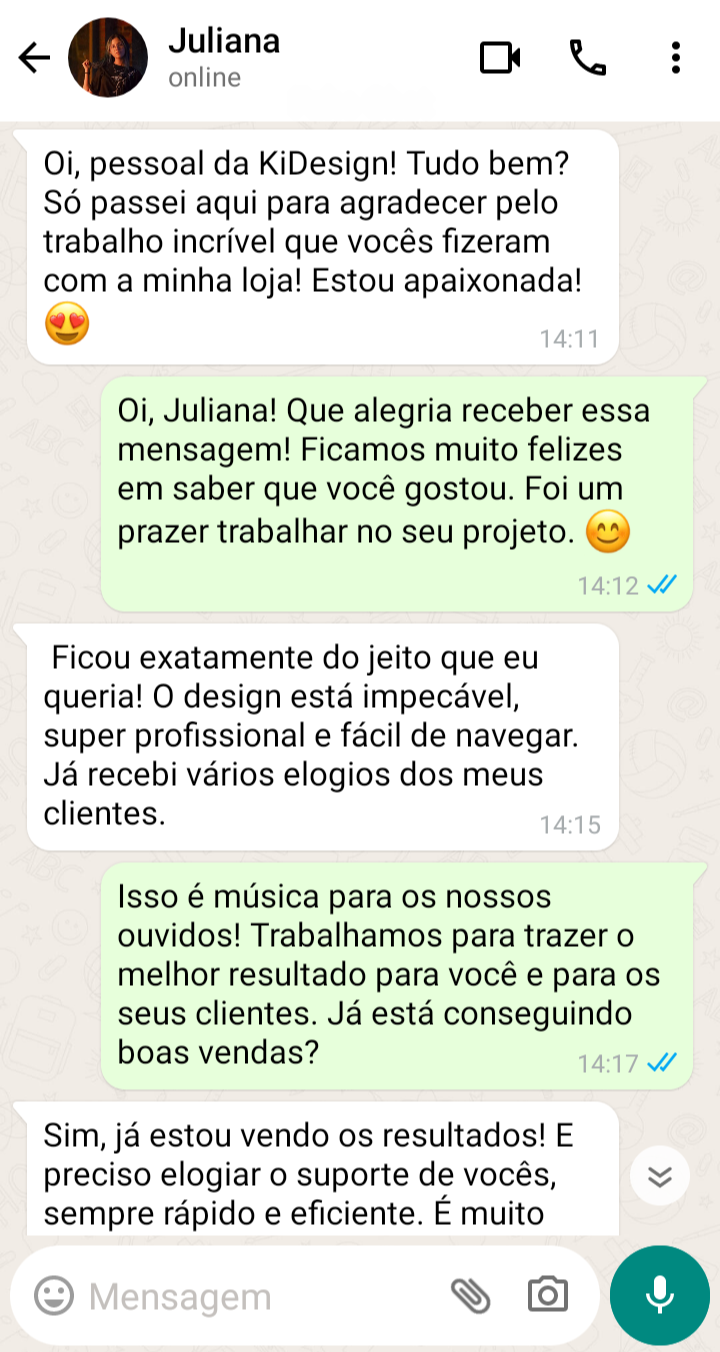Screen dimensions: 720x1352
Task: Tap the microphone voice message button
Action: 659,1296
